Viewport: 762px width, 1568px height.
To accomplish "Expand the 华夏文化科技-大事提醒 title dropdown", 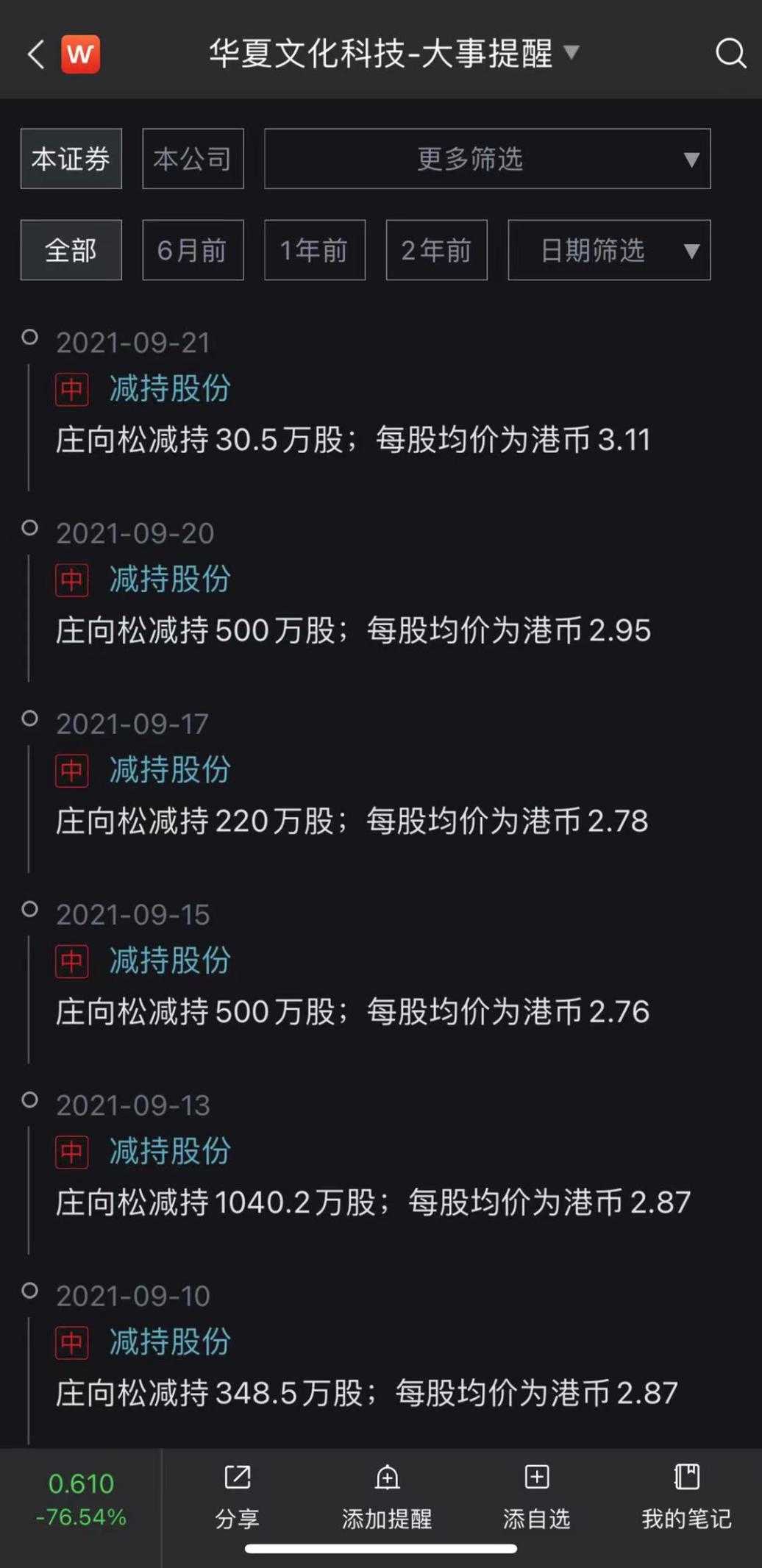I will 395,53.
